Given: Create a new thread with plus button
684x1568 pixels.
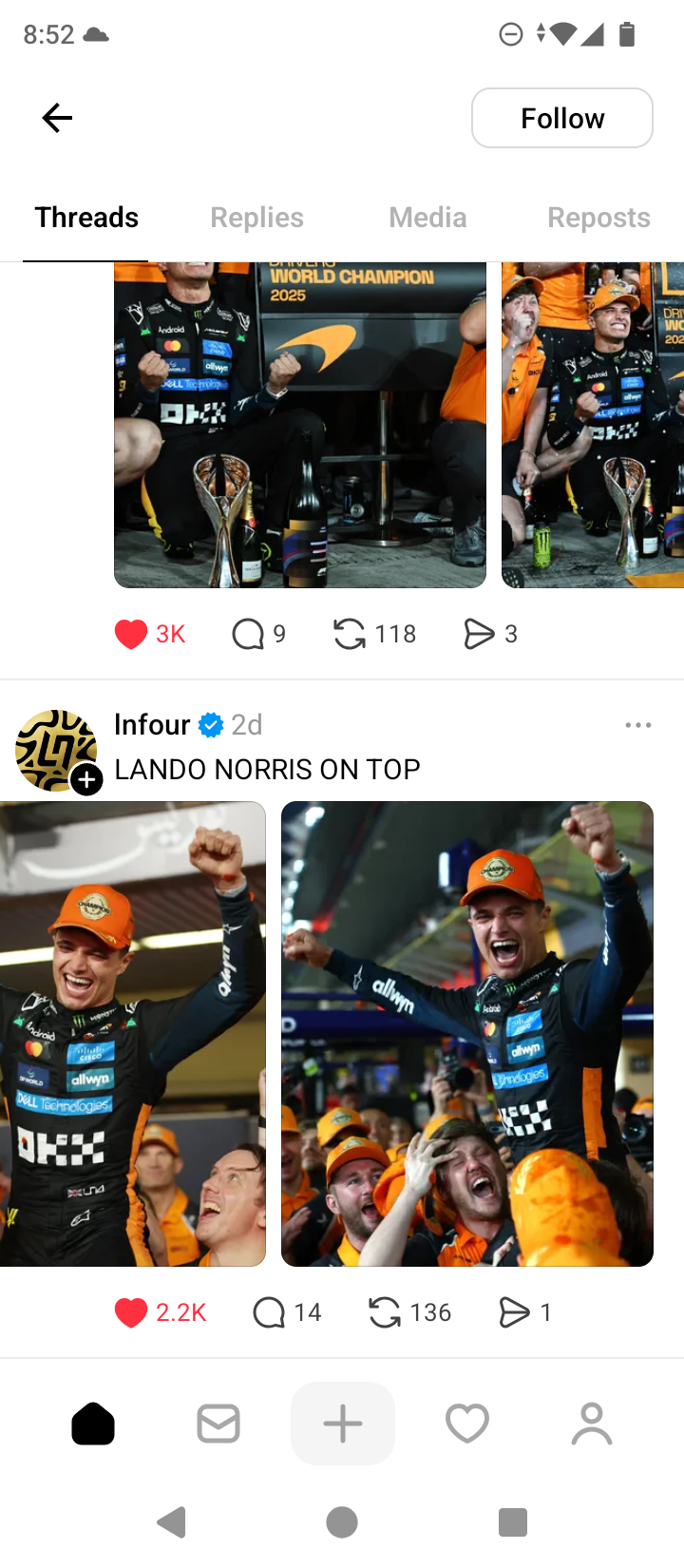Looking at the screenshot, I should click(x=343, y=1424).
